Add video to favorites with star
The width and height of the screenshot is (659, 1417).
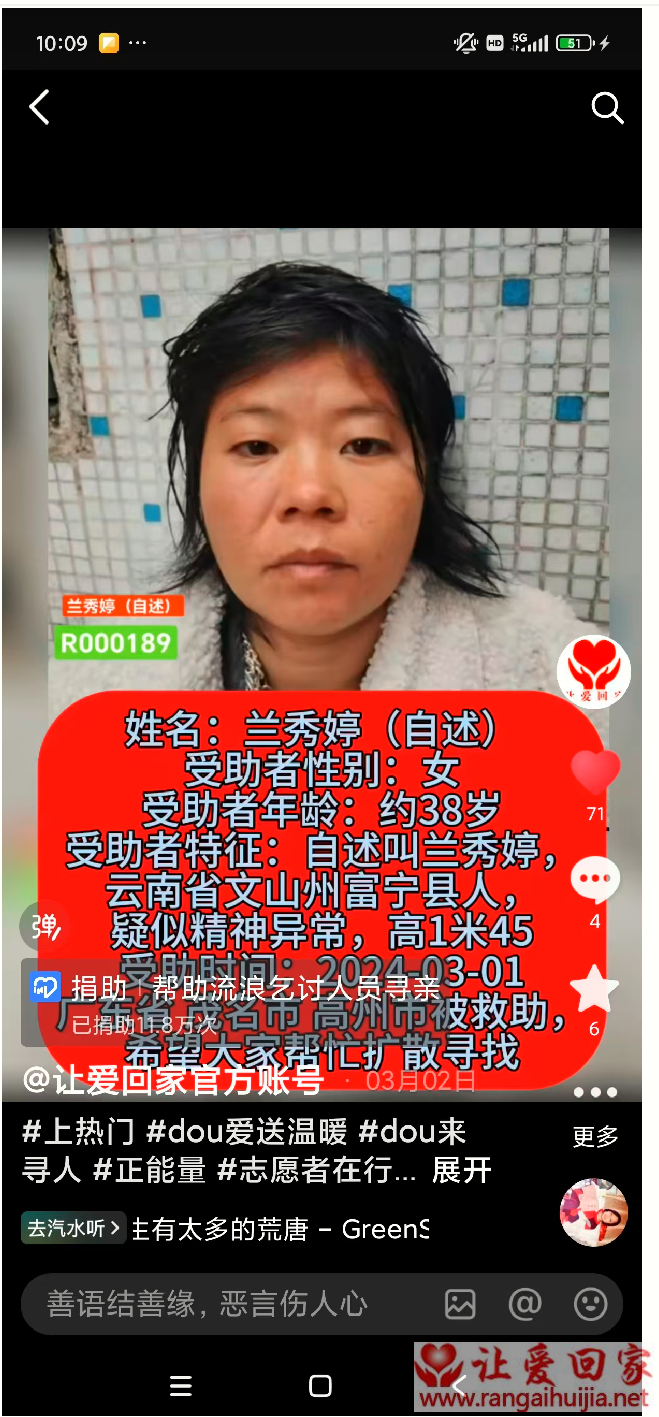click(x=595, y=989)
